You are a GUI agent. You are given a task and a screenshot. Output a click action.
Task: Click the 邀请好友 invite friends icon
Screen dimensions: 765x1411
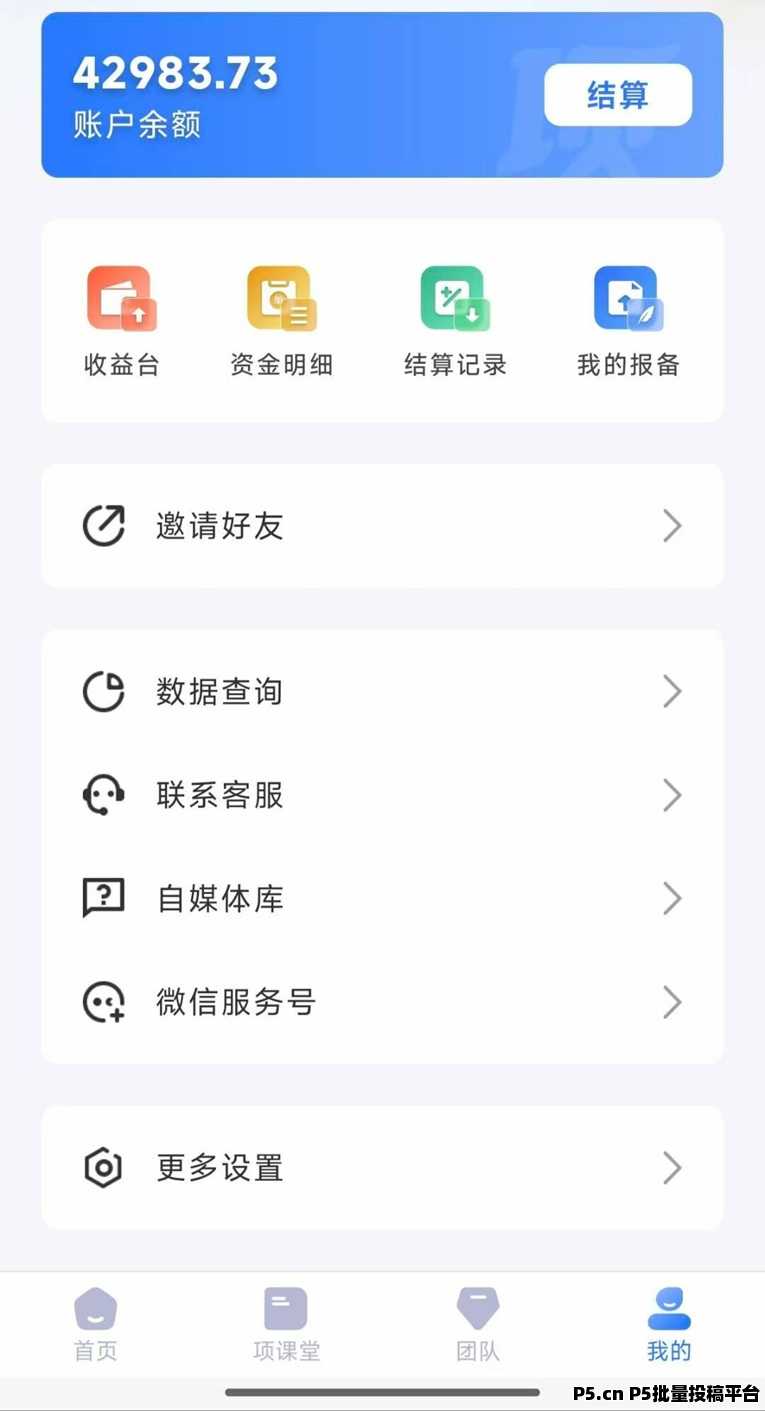(x=104, y=526)
